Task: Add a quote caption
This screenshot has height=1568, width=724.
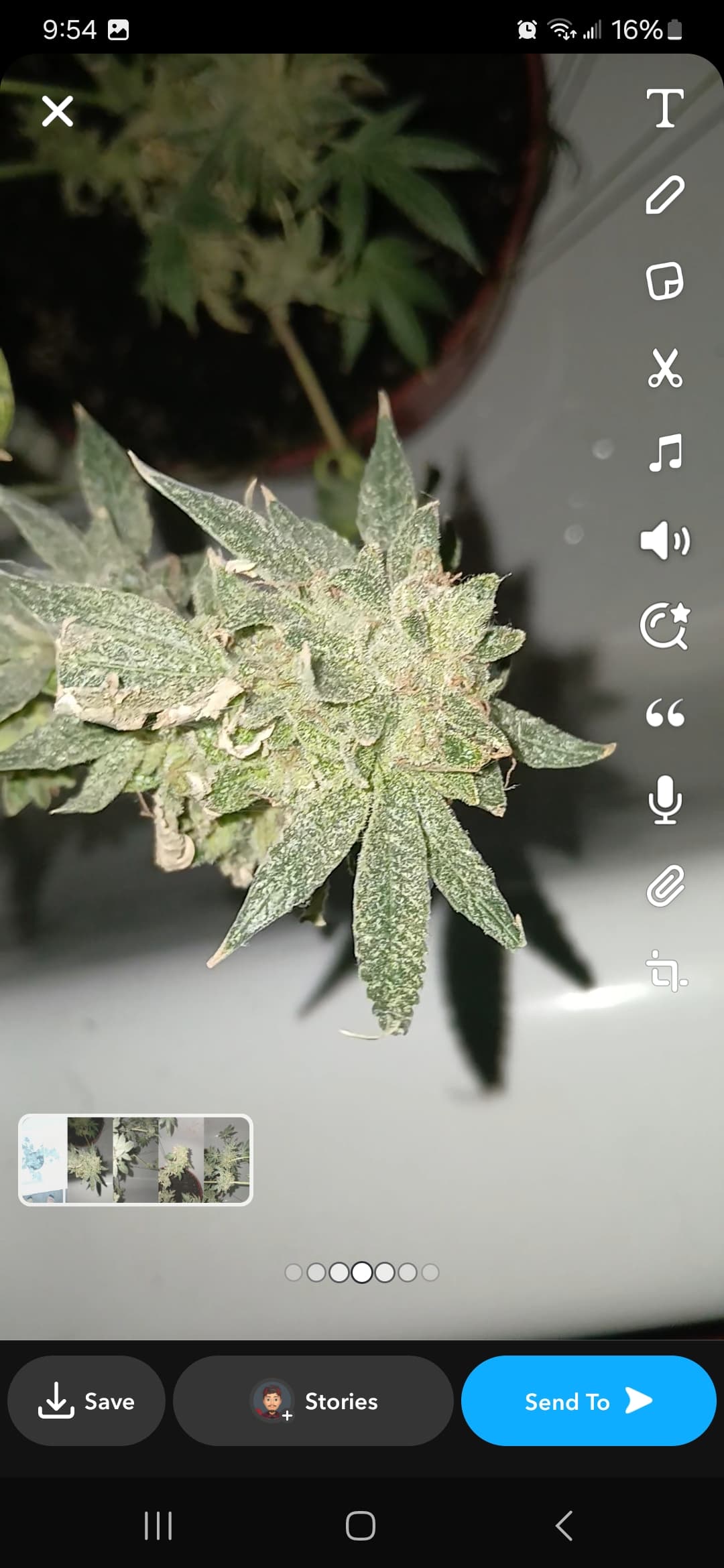Action: (664, 713)
